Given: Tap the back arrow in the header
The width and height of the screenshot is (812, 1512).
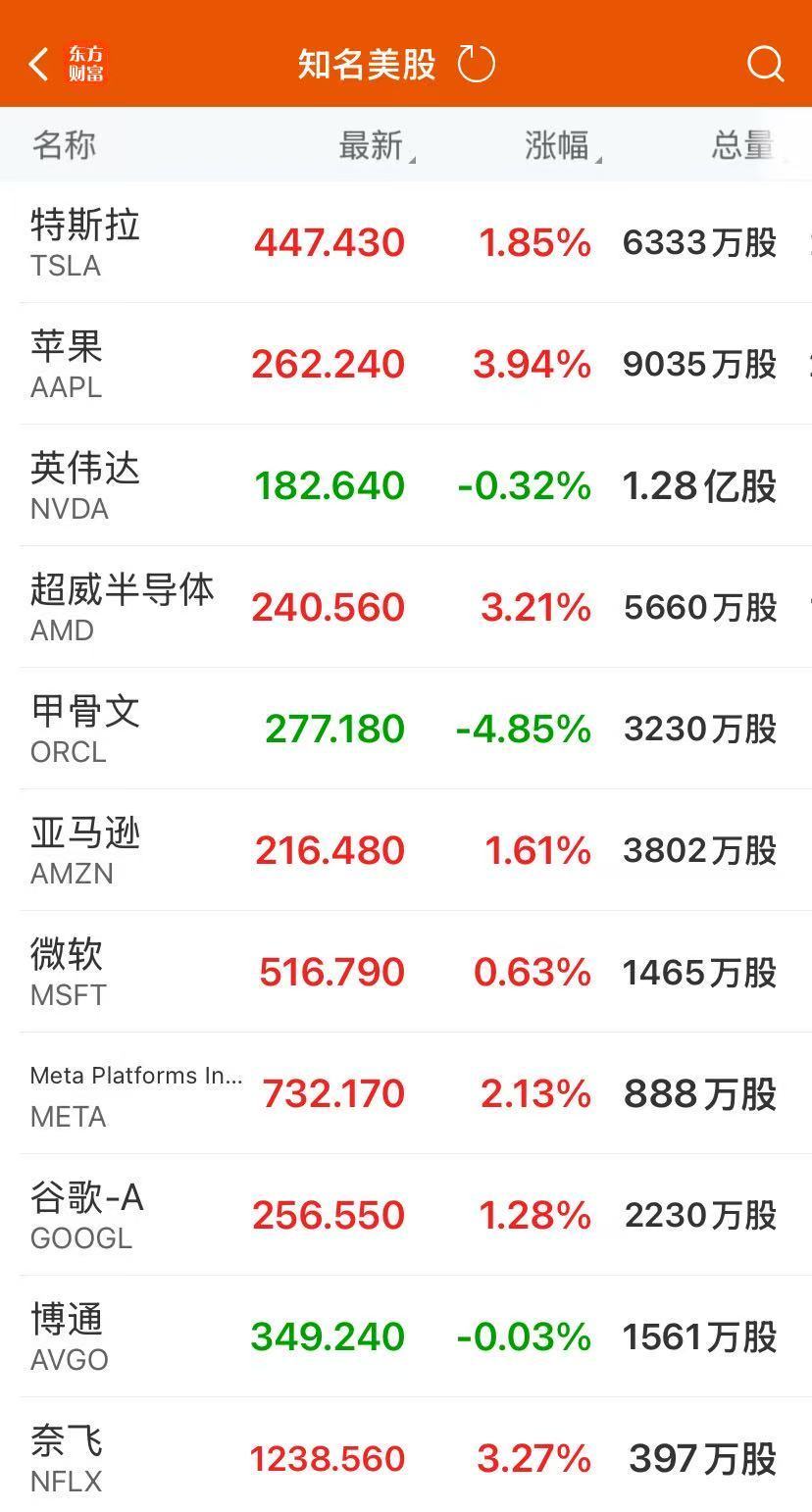Looking at the screenshot, I should (x=37, y=63).
